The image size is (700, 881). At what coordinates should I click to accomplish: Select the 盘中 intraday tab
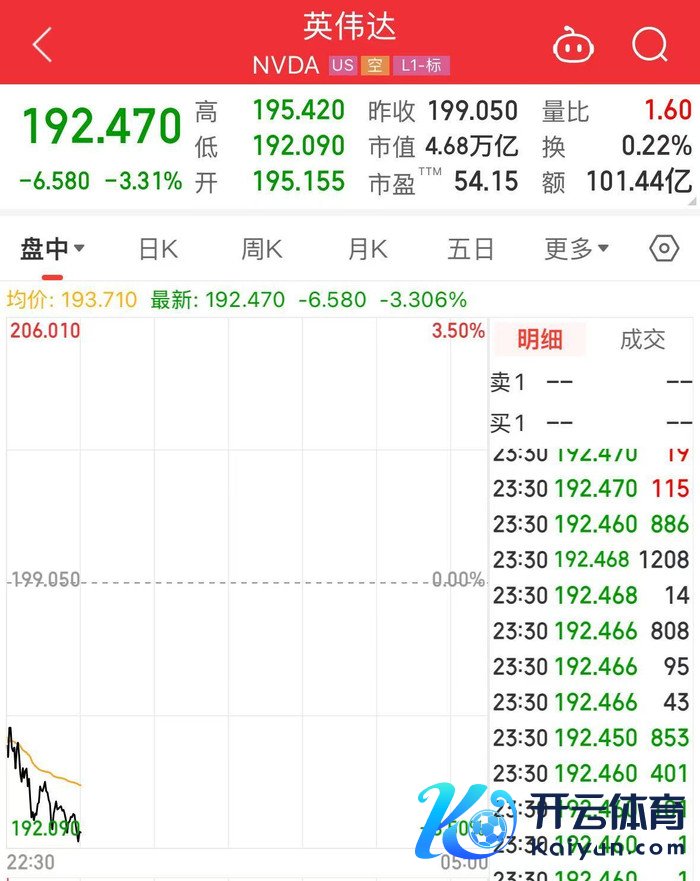tap(52, 249)
